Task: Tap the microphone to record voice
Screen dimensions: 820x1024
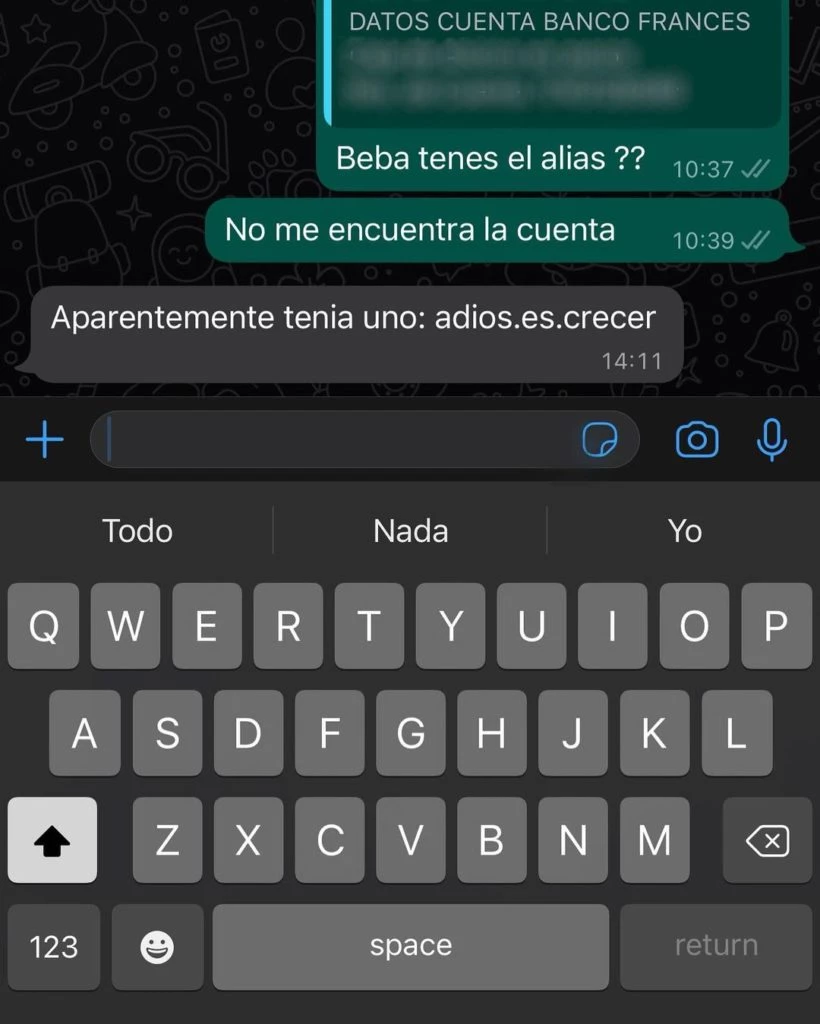Action: (x=771, y=440)
